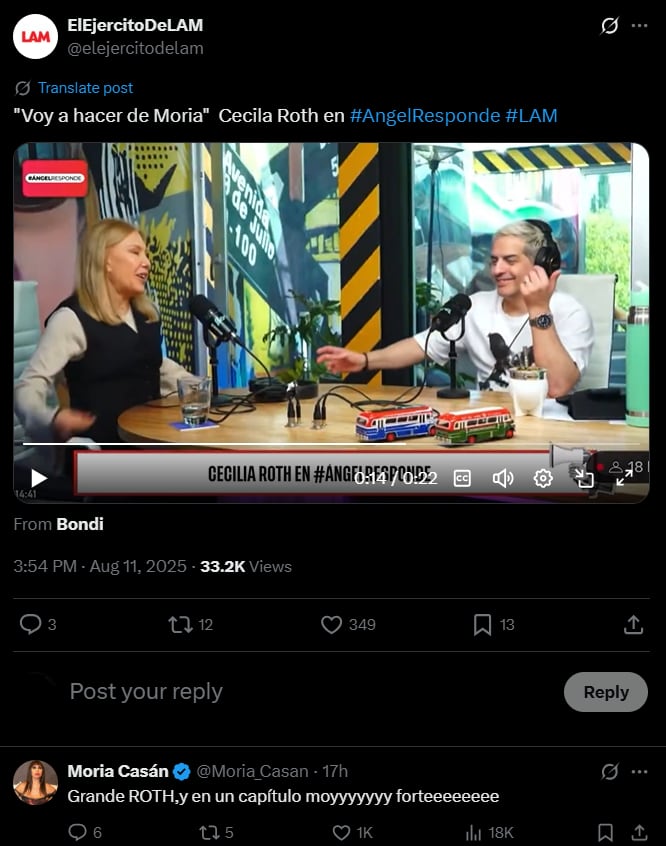Tap the Grok icon on ElEjercitoDeLAM's post
The height and width of the screenshot is (846, 666).
click(609, 26)
